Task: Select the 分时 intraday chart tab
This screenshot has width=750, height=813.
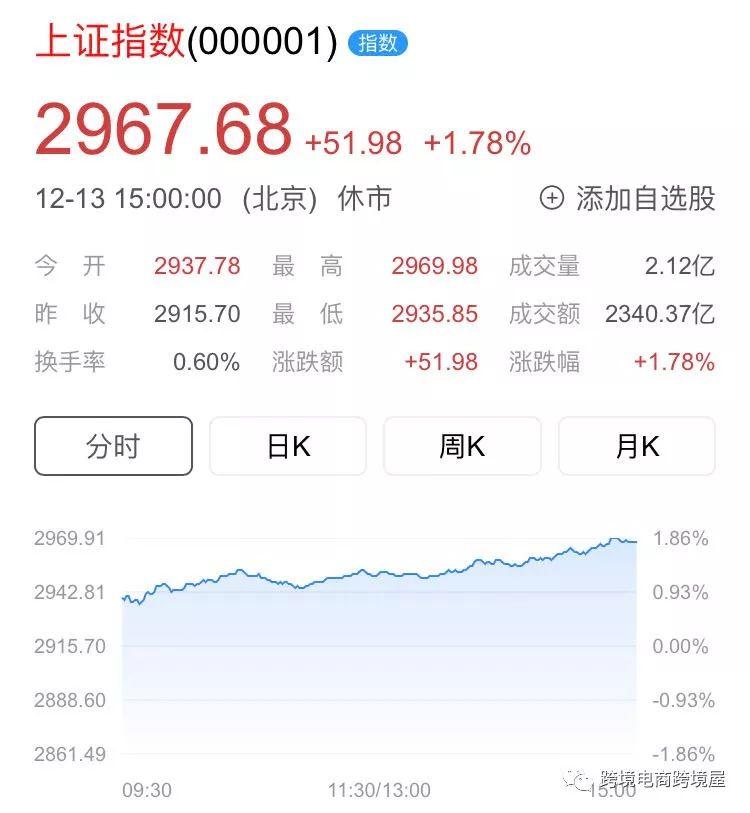Action: [113, 446]
